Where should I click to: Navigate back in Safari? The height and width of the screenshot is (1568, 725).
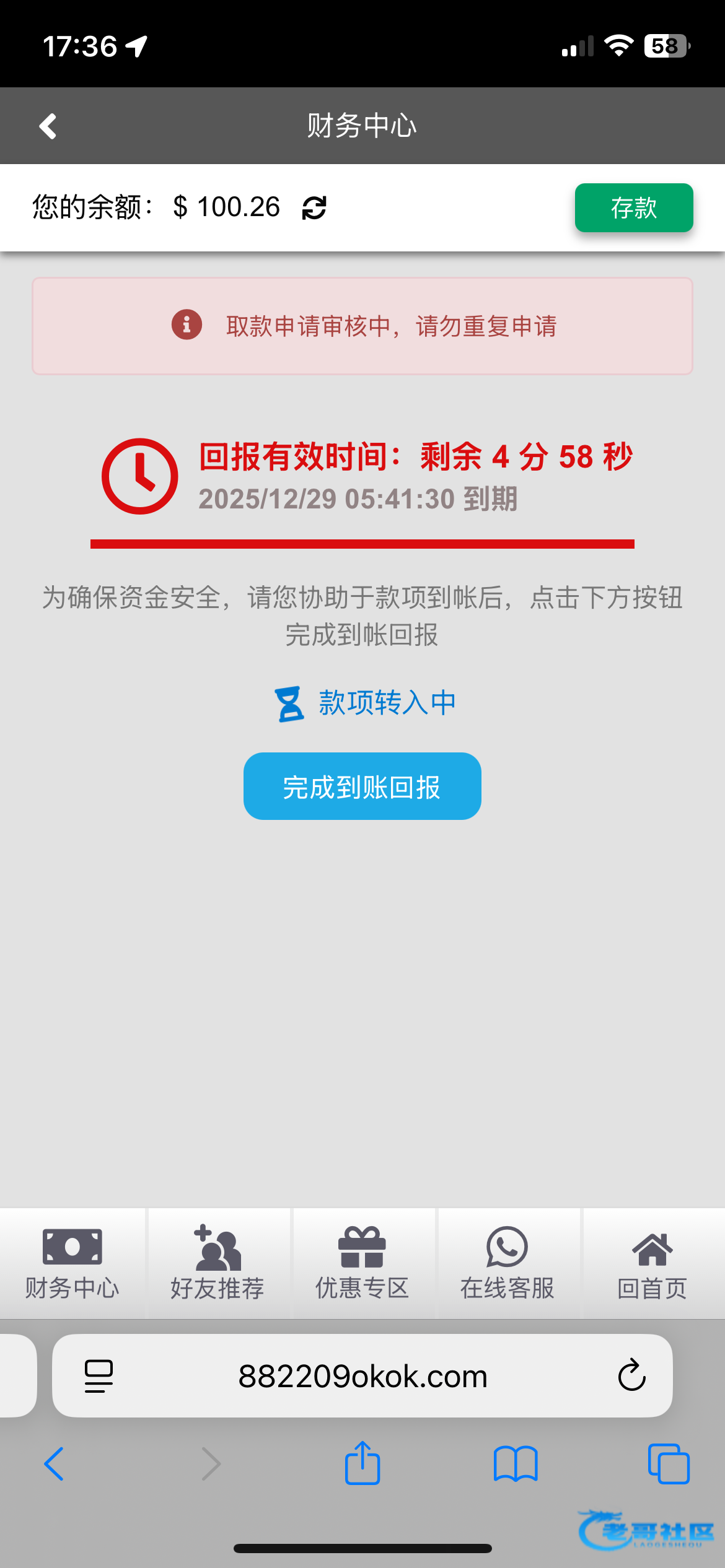[55, 1464]
